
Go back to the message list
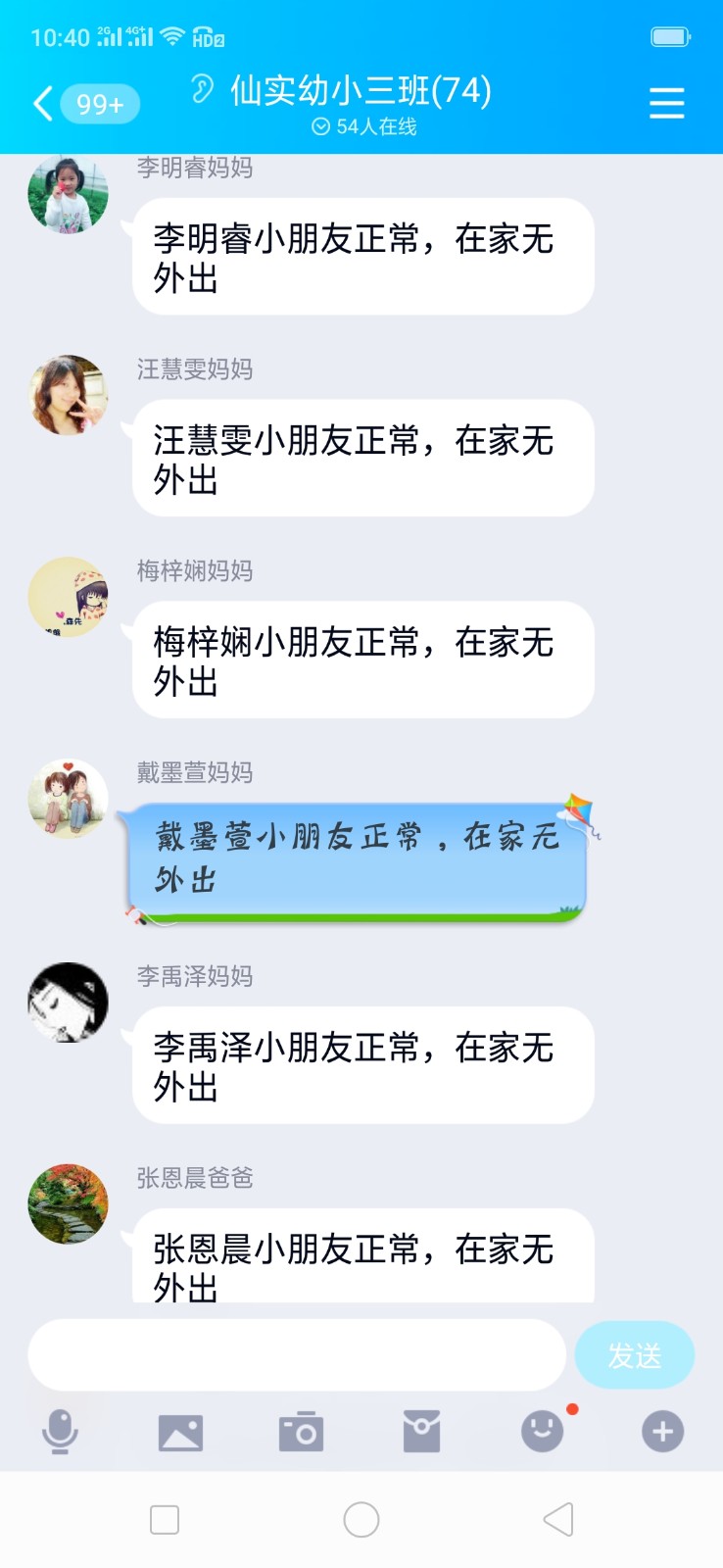[44, 103]
